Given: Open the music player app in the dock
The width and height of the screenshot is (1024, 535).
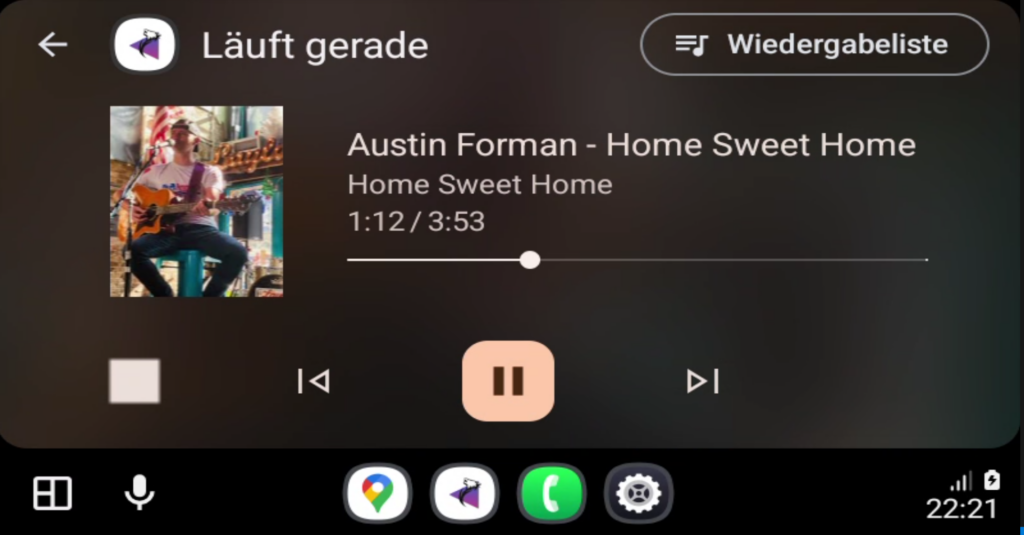Looking at the screenshot, I should pos(464,493).
